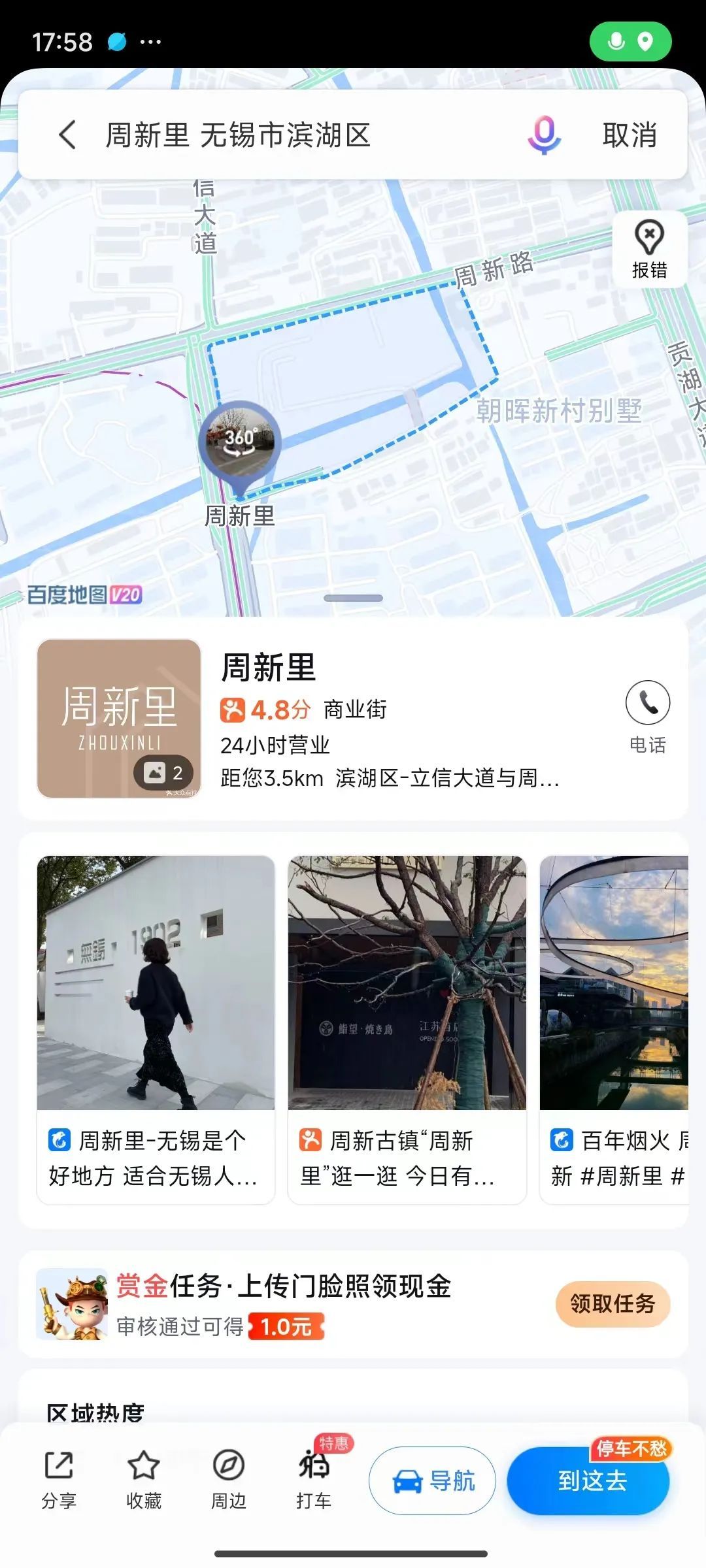Tap the search field showing 周新里 无锡市滨湖区
Screen dimensions: 706x1568
click(x=294, y=135)
